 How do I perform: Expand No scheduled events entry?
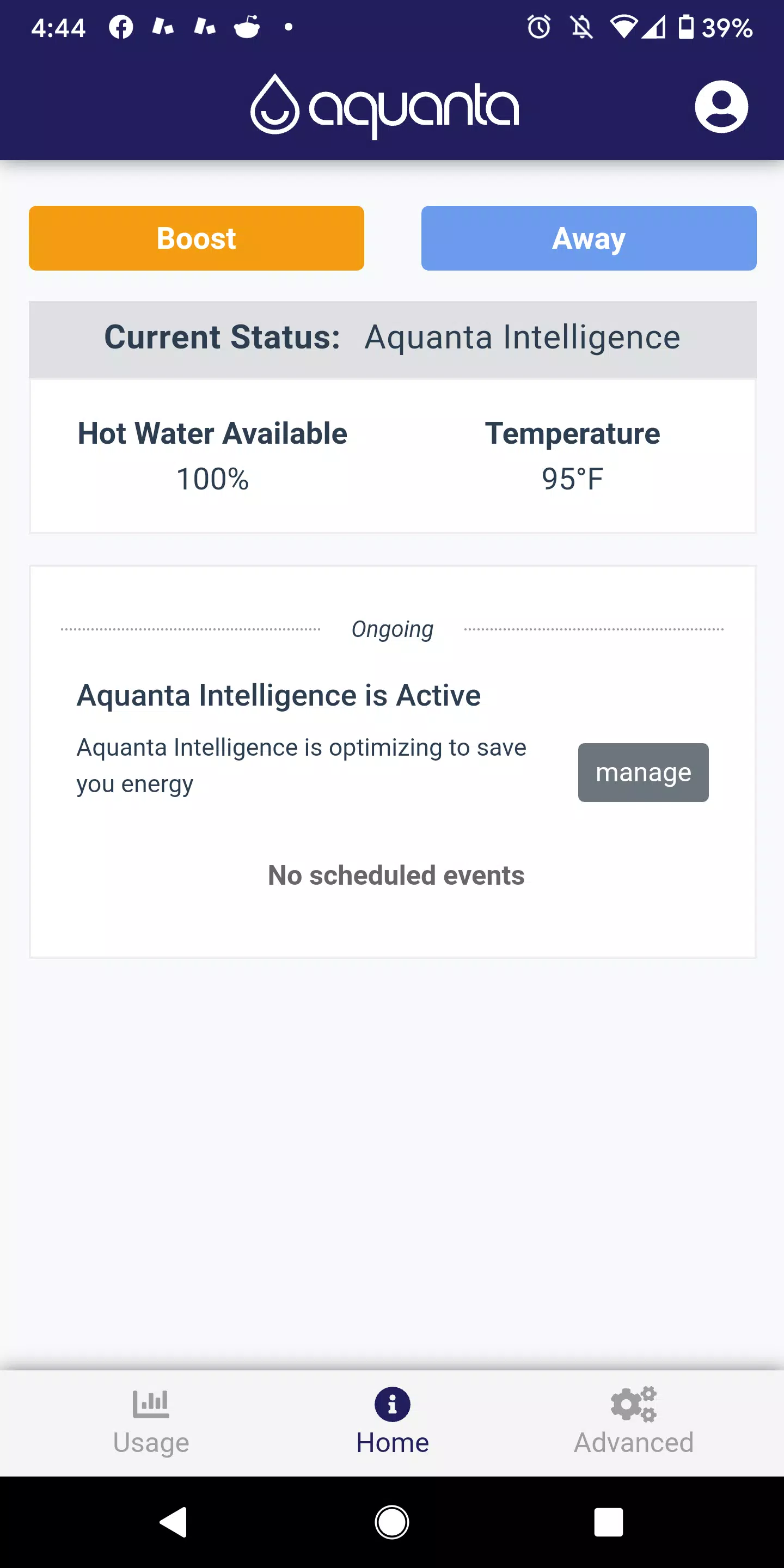pos(396,875)
